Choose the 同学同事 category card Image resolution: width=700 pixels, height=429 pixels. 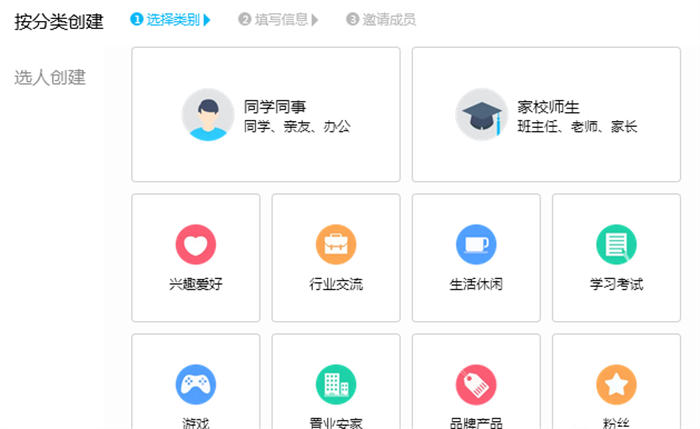pyautogui.click(x=266, y=114)
